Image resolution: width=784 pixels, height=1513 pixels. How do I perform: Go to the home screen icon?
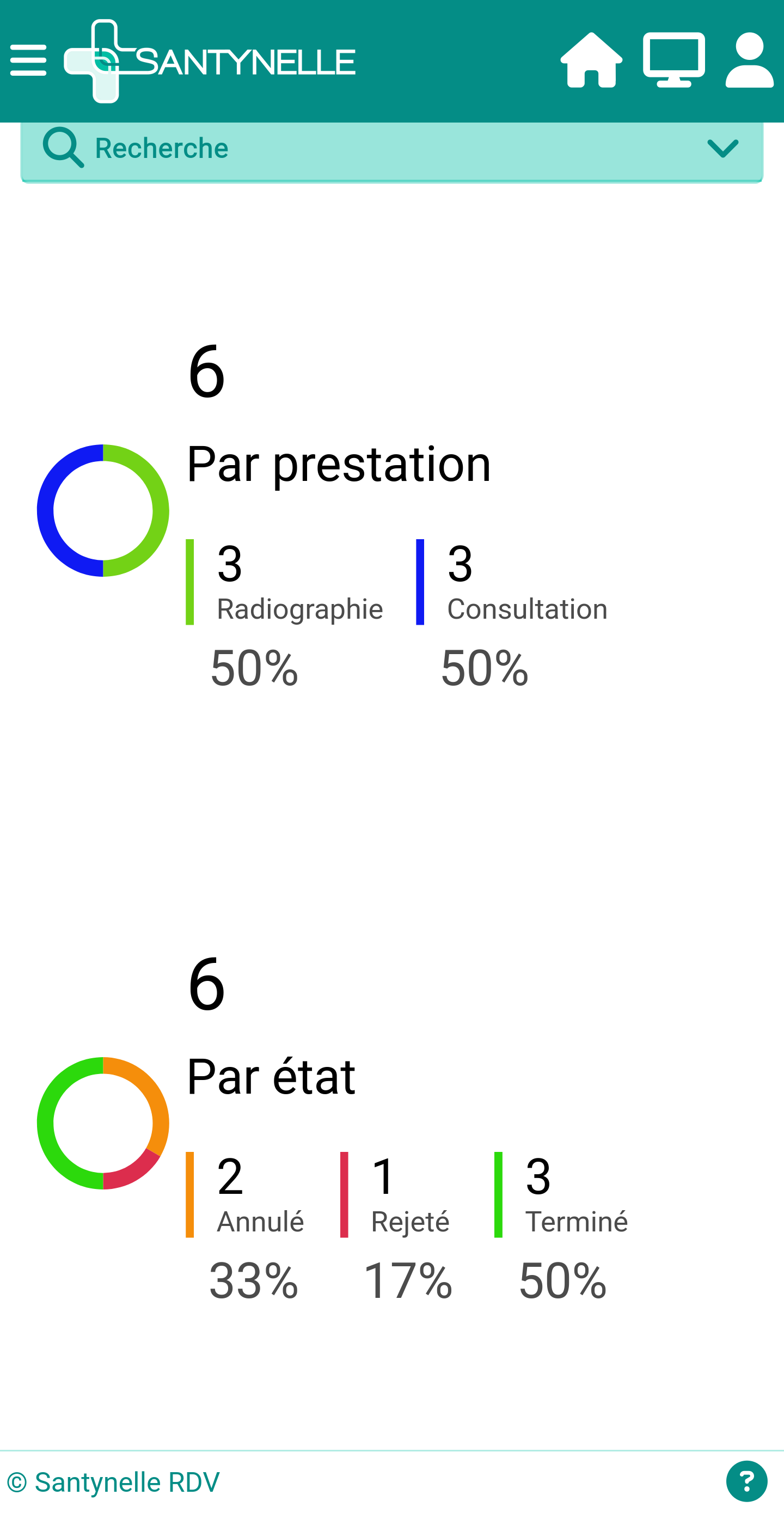pos(591,60)
